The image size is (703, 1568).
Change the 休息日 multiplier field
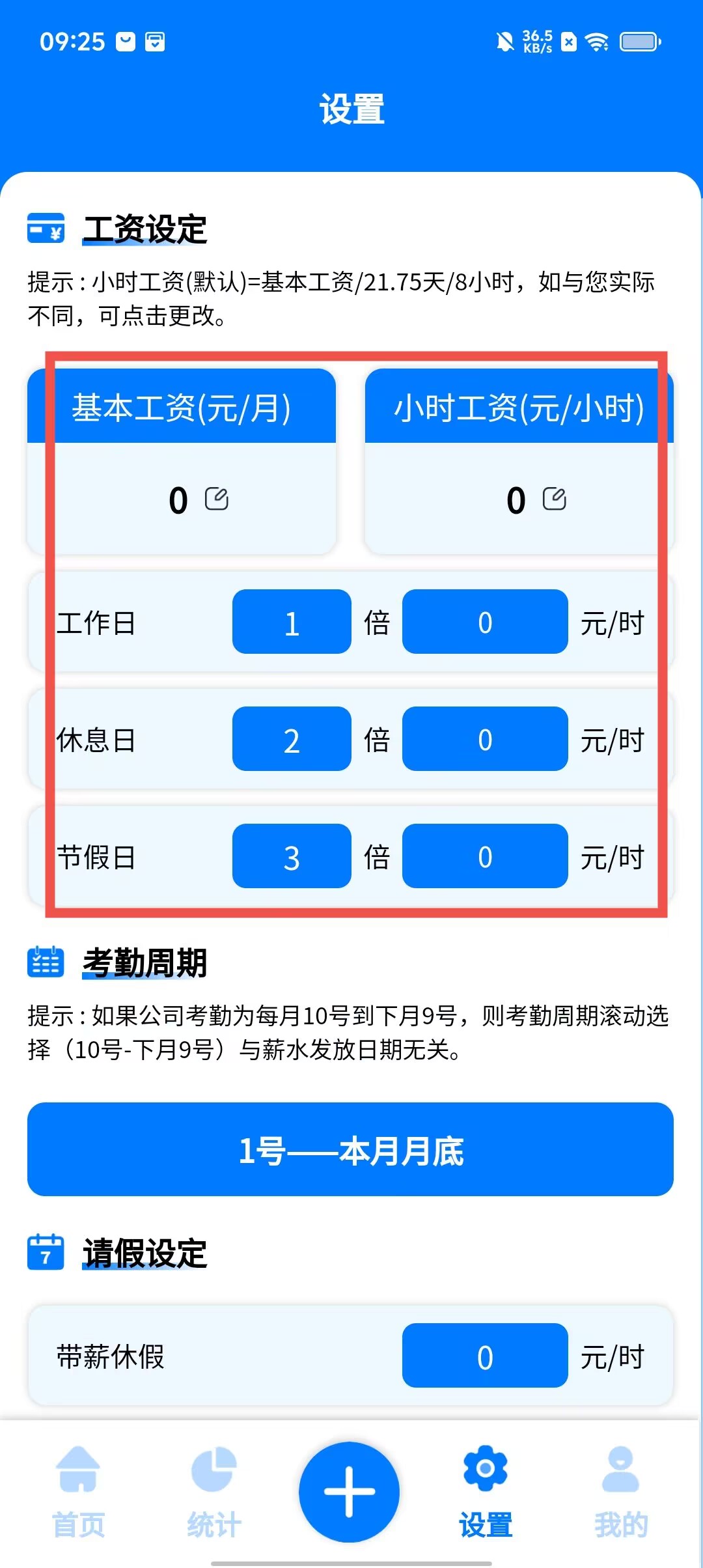[x=292, y=739]
